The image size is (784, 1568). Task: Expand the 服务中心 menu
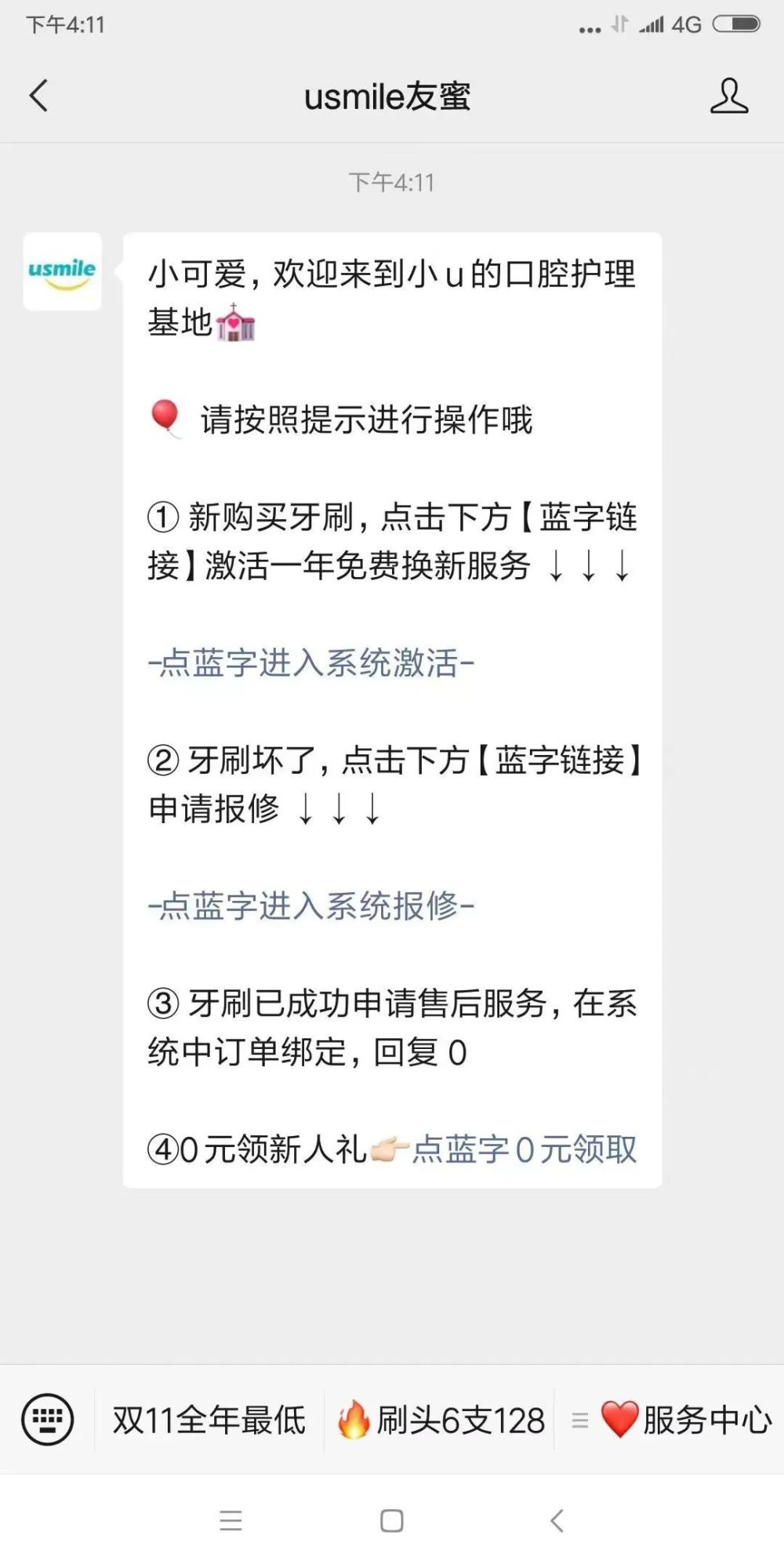(x=671, y=1420)
